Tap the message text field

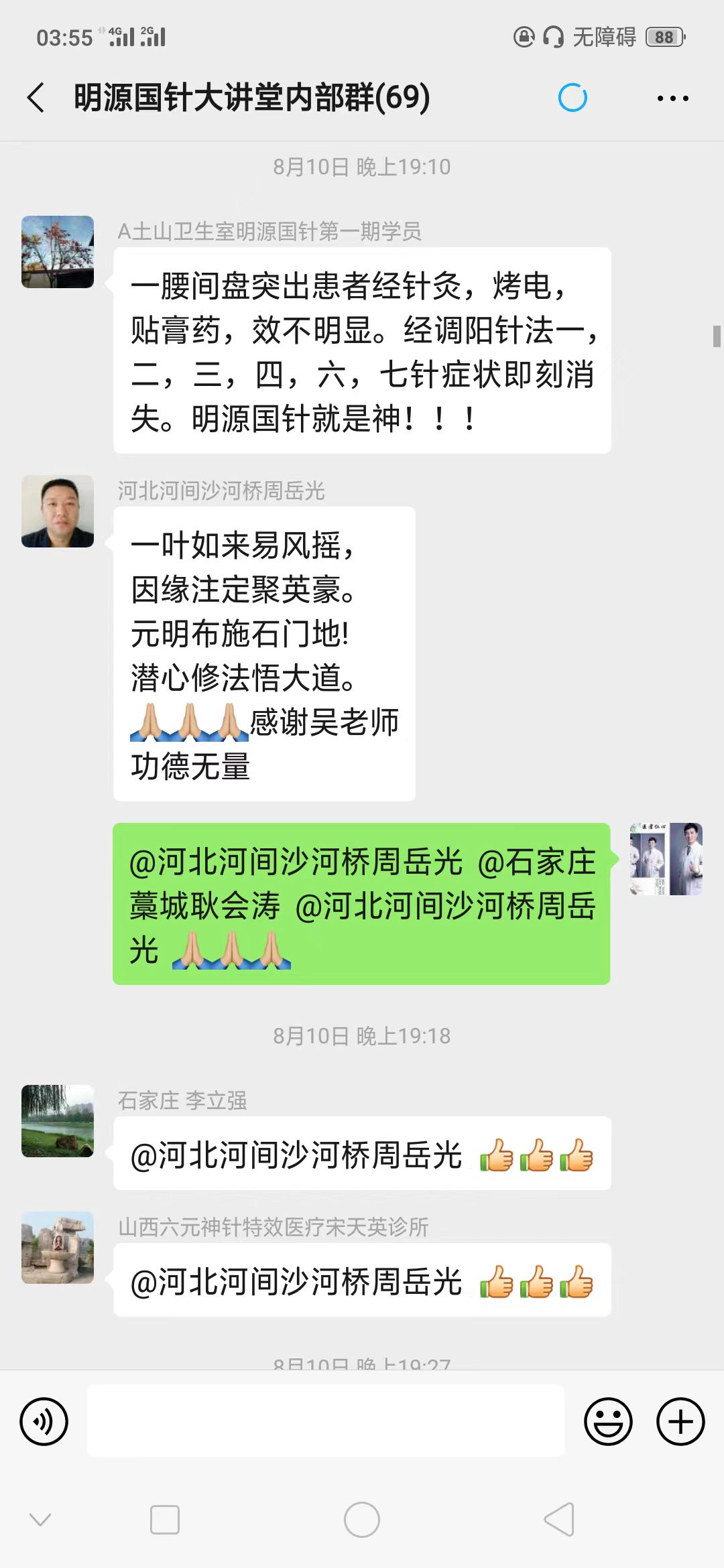click(326, 1421)
